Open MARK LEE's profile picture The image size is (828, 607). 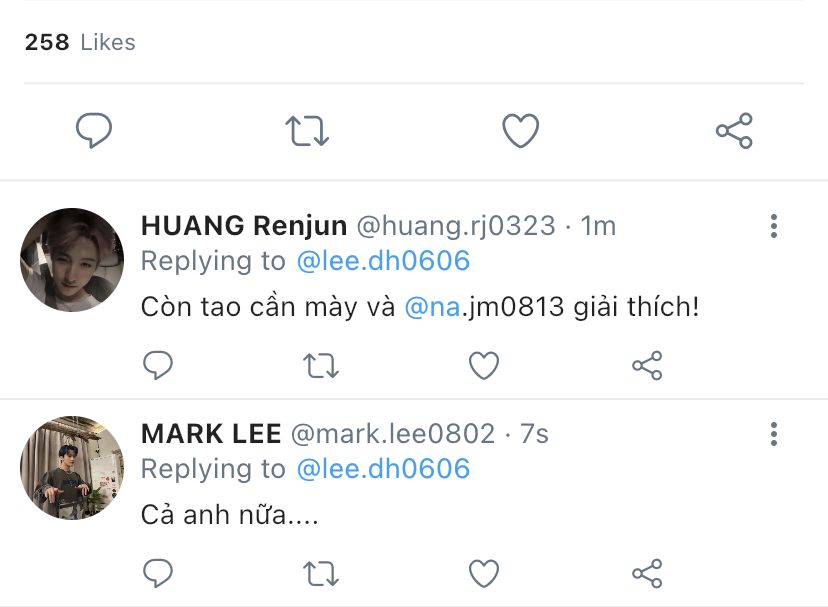[72, 468]
